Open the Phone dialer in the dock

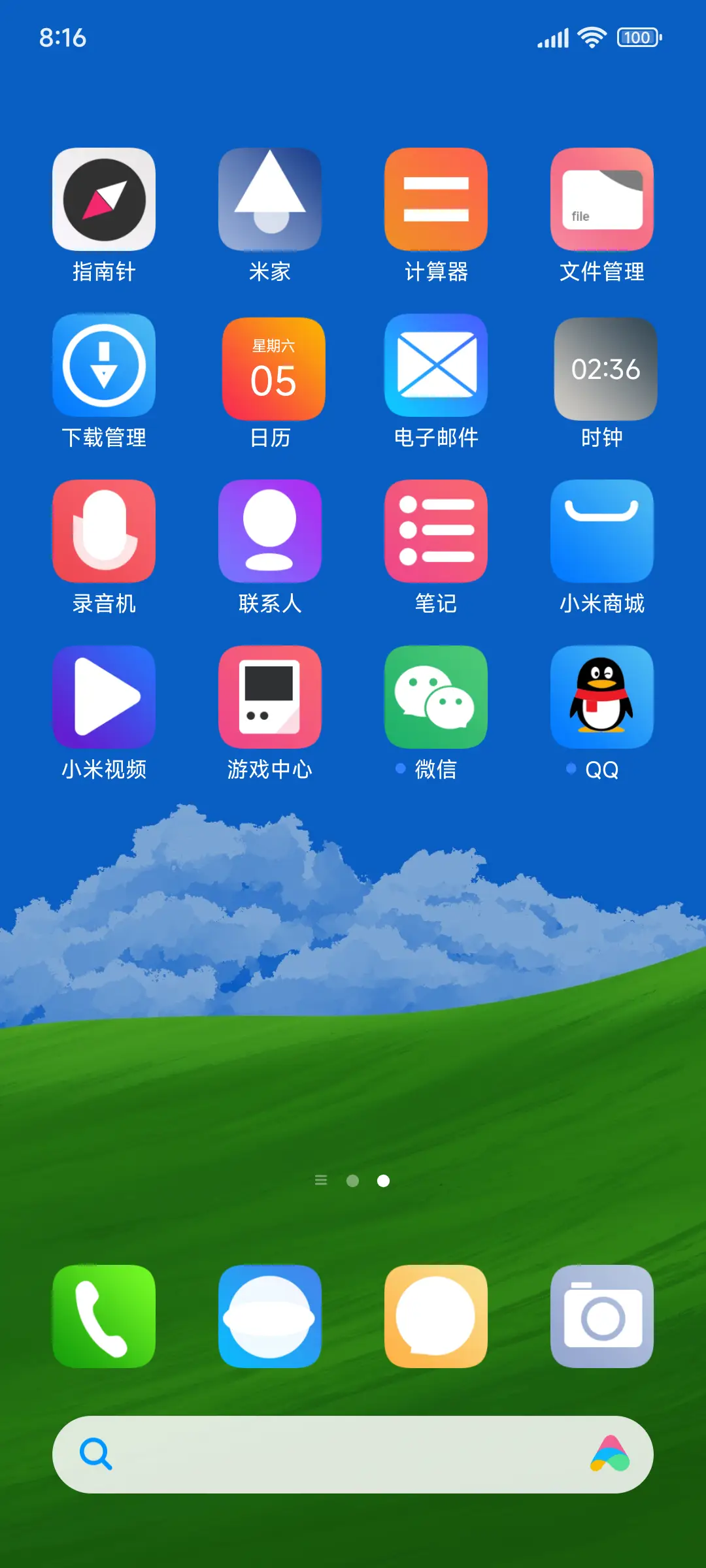(x=103, y=1315)
